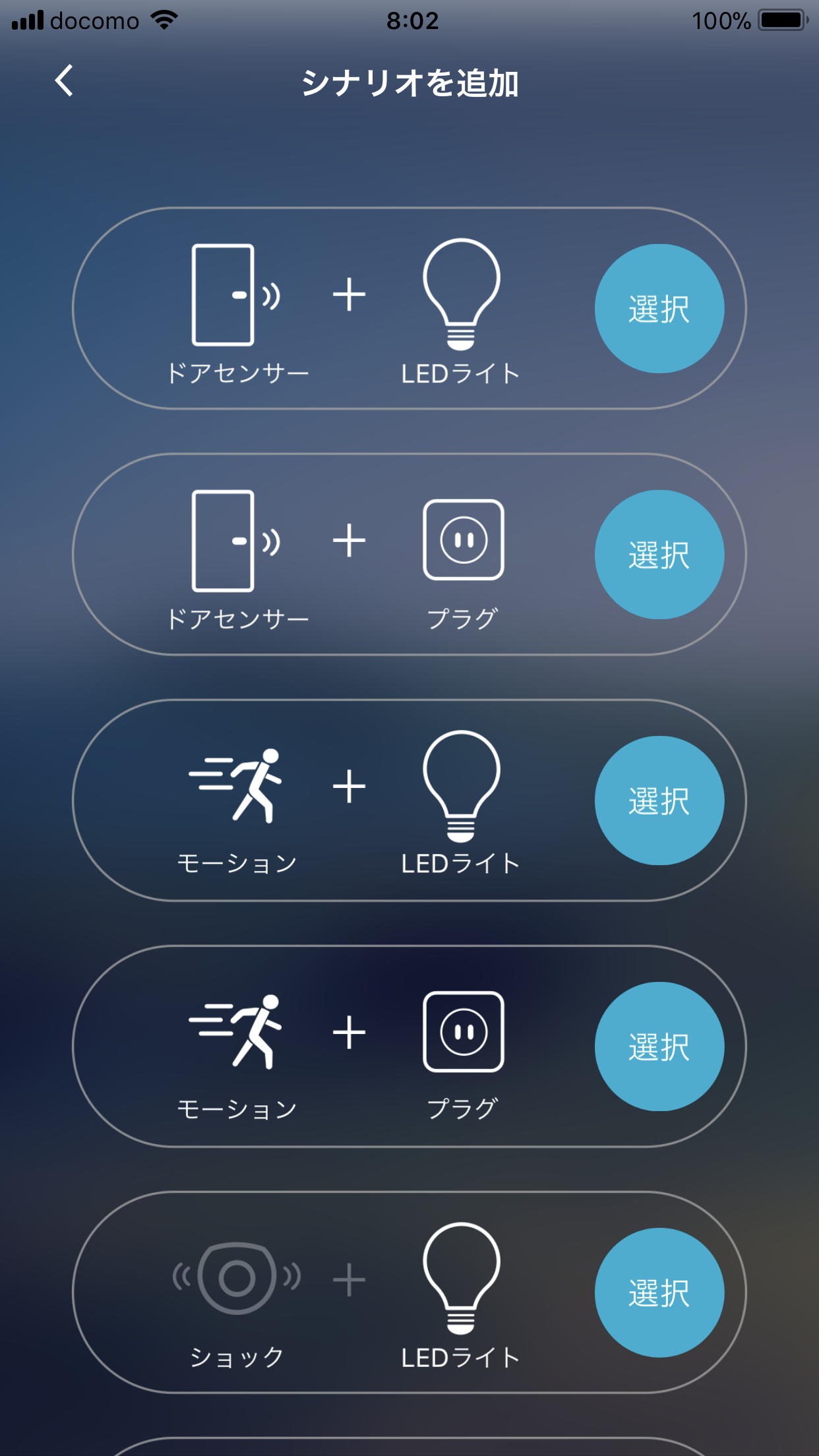The width and height of the screenshot is (819, 1456).
Task: Select the door sensor + plug scenario
Action: [659, 555]
